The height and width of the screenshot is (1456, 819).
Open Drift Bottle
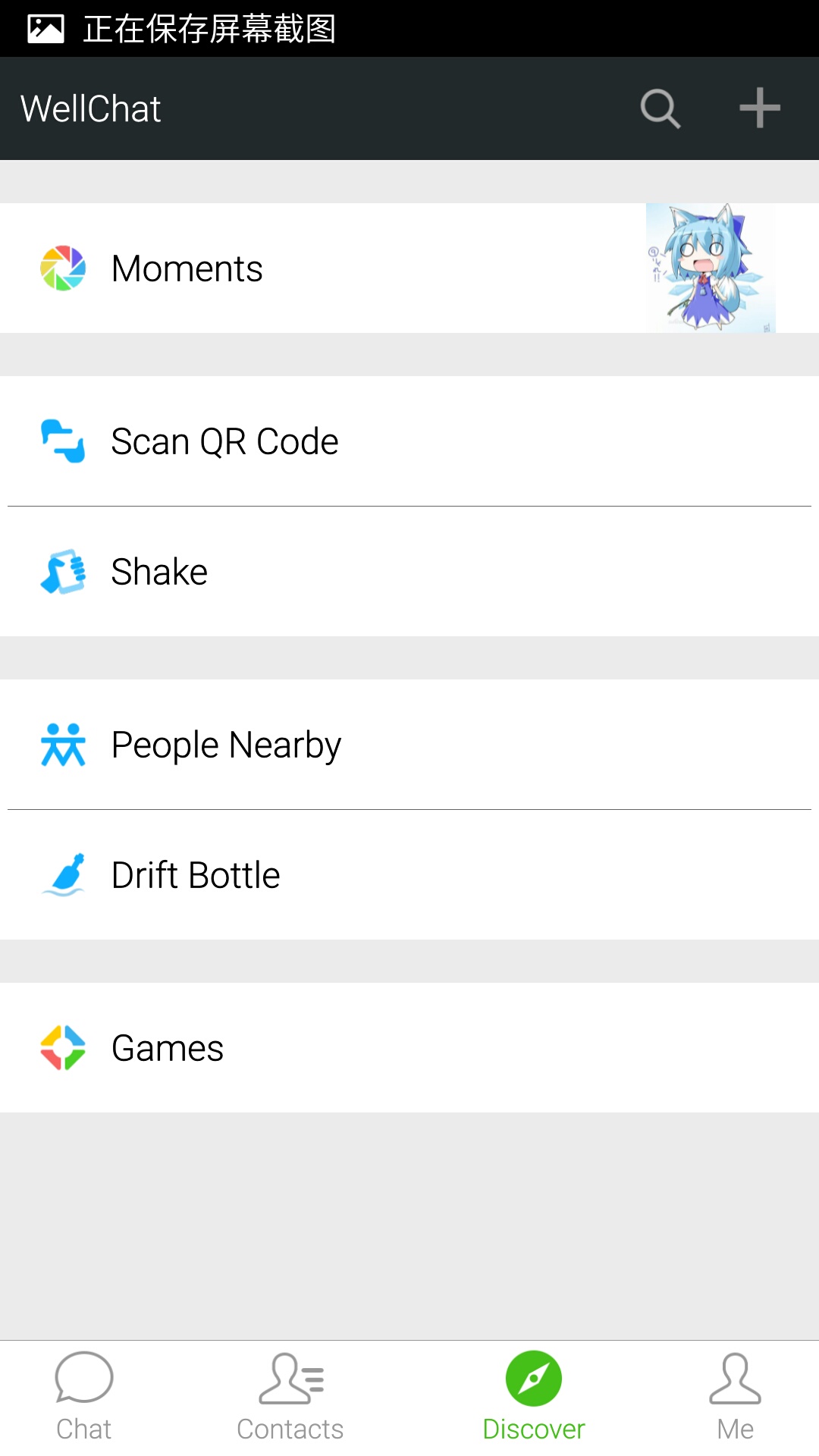coord(409,875)
